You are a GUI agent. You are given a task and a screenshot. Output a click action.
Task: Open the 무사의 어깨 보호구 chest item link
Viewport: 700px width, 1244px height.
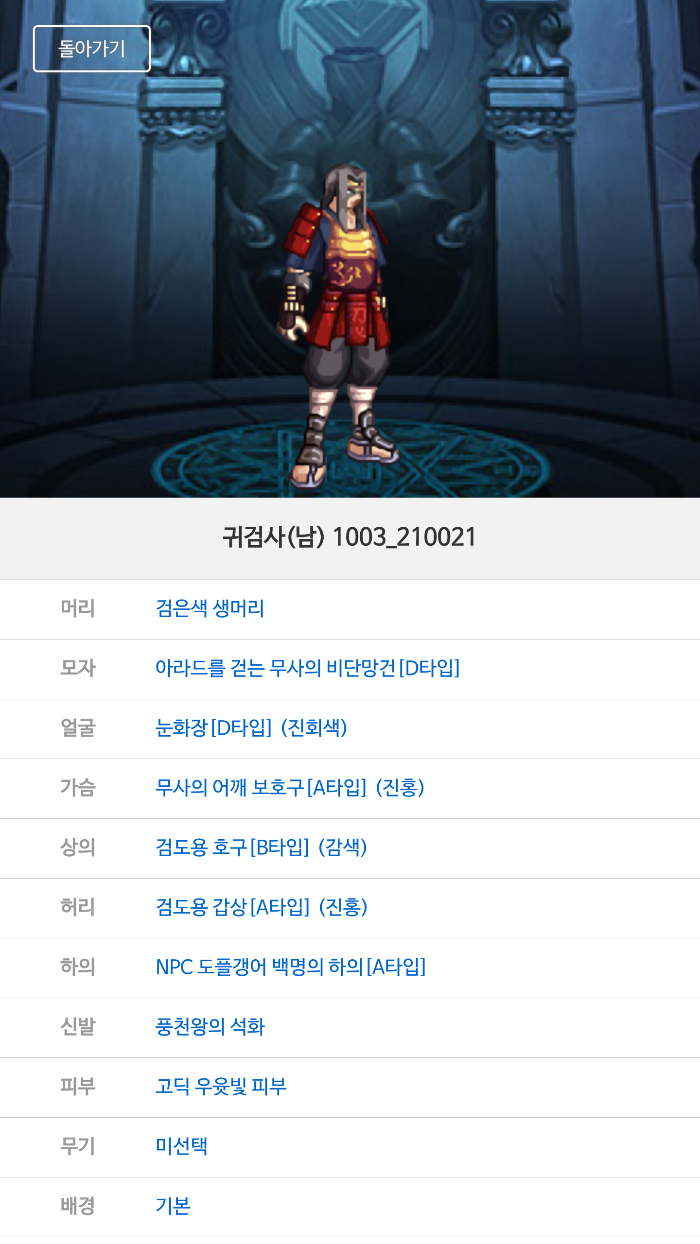[x=290, y=788]
